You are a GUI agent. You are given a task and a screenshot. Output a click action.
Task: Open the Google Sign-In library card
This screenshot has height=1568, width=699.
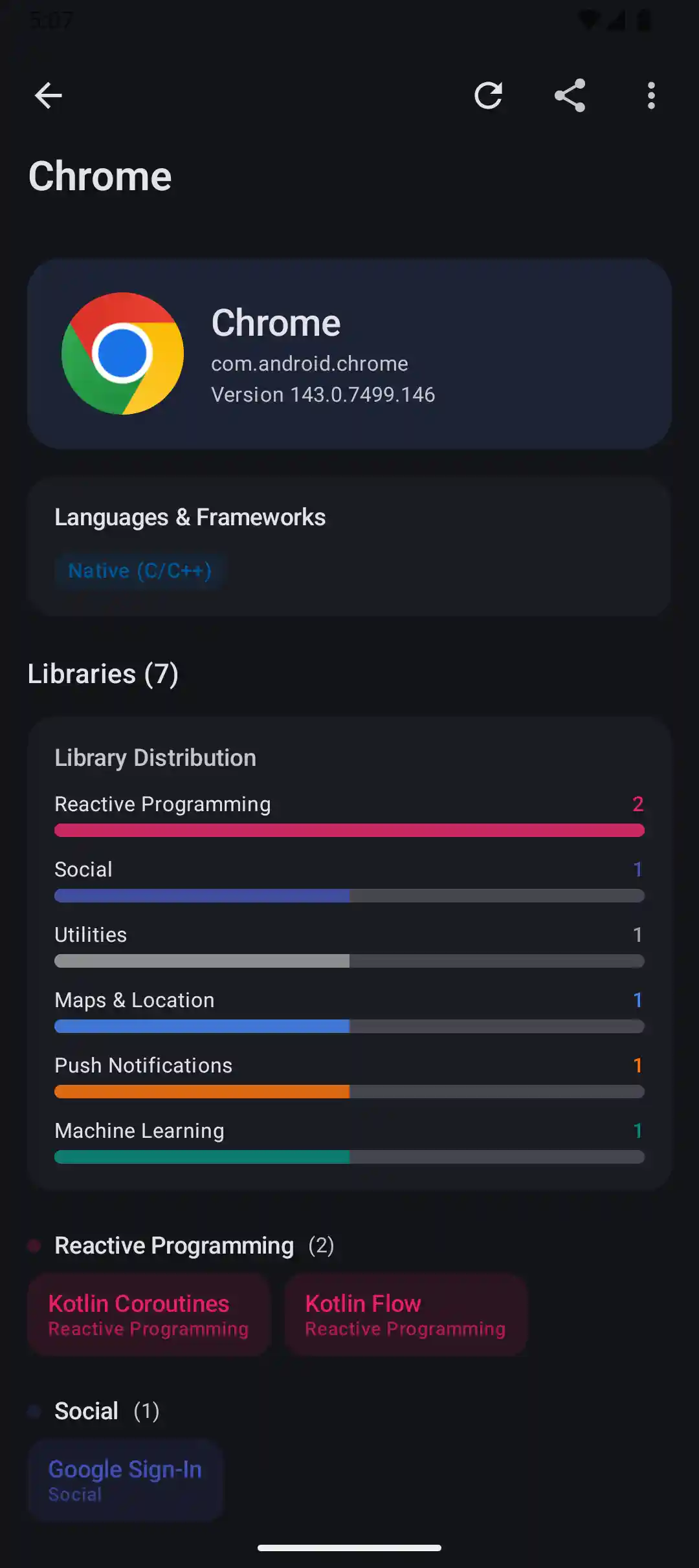126,1480
